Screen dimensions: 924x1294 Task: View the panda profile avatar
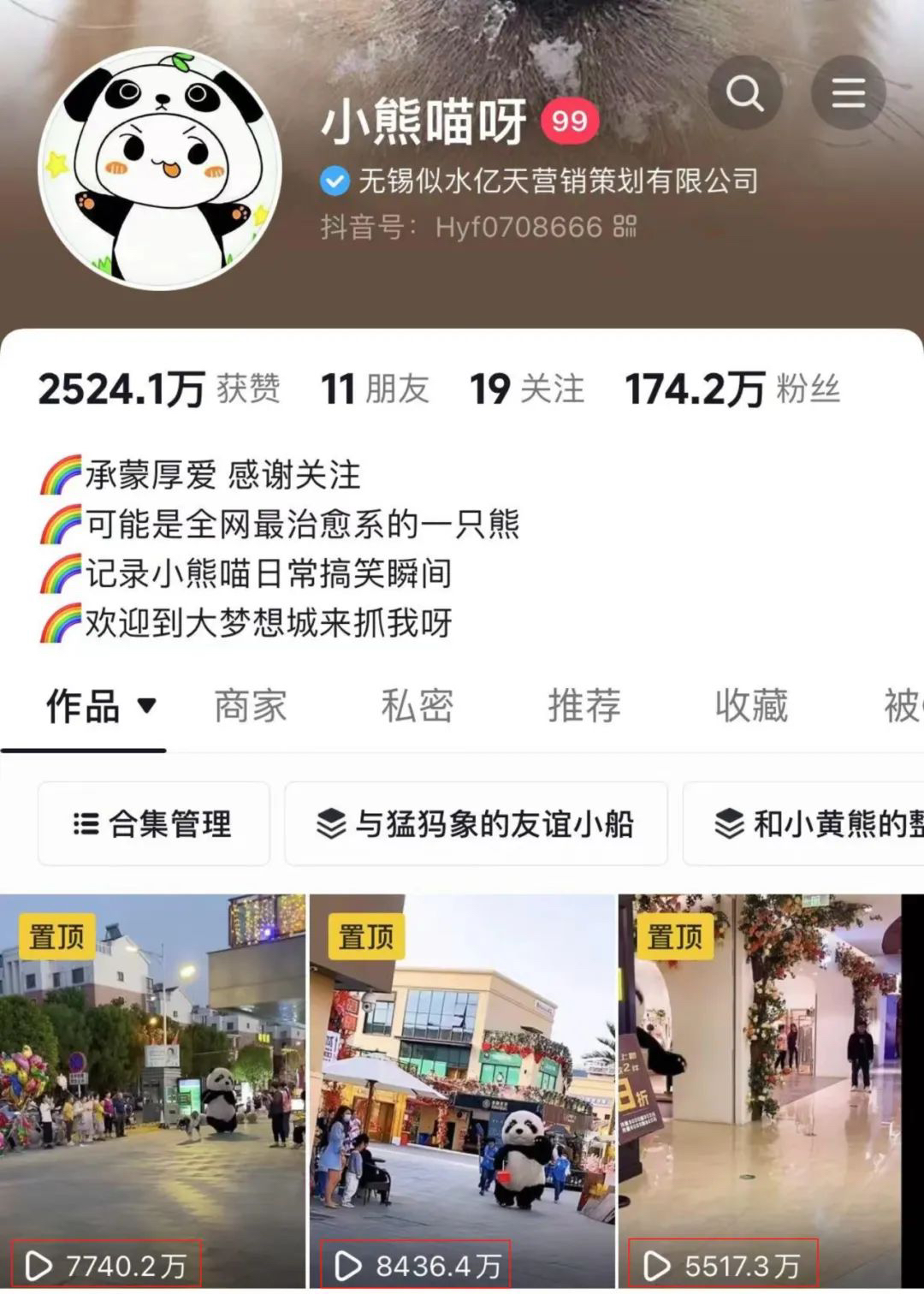(x=160, y=169)
